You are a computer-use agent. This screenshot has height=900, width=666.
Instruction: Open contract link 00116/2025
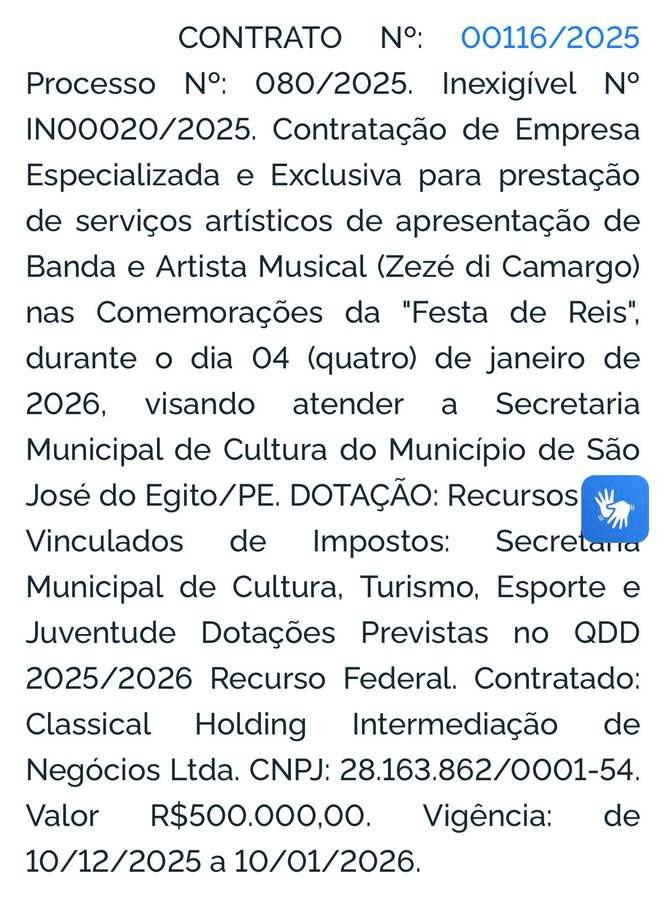[549, 38]
